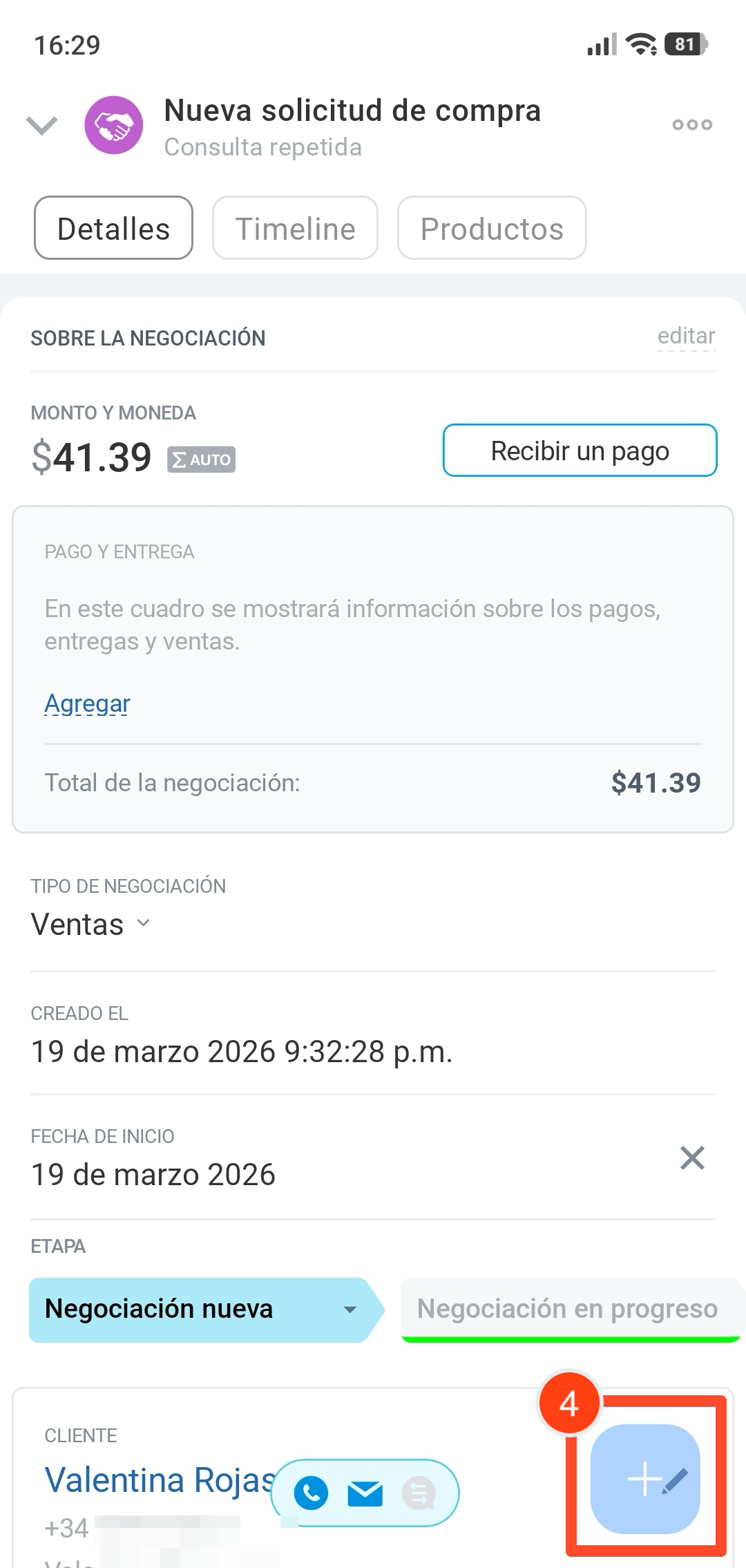
Task: Select the Detalles tab
Action: click(x=113, y=229)
